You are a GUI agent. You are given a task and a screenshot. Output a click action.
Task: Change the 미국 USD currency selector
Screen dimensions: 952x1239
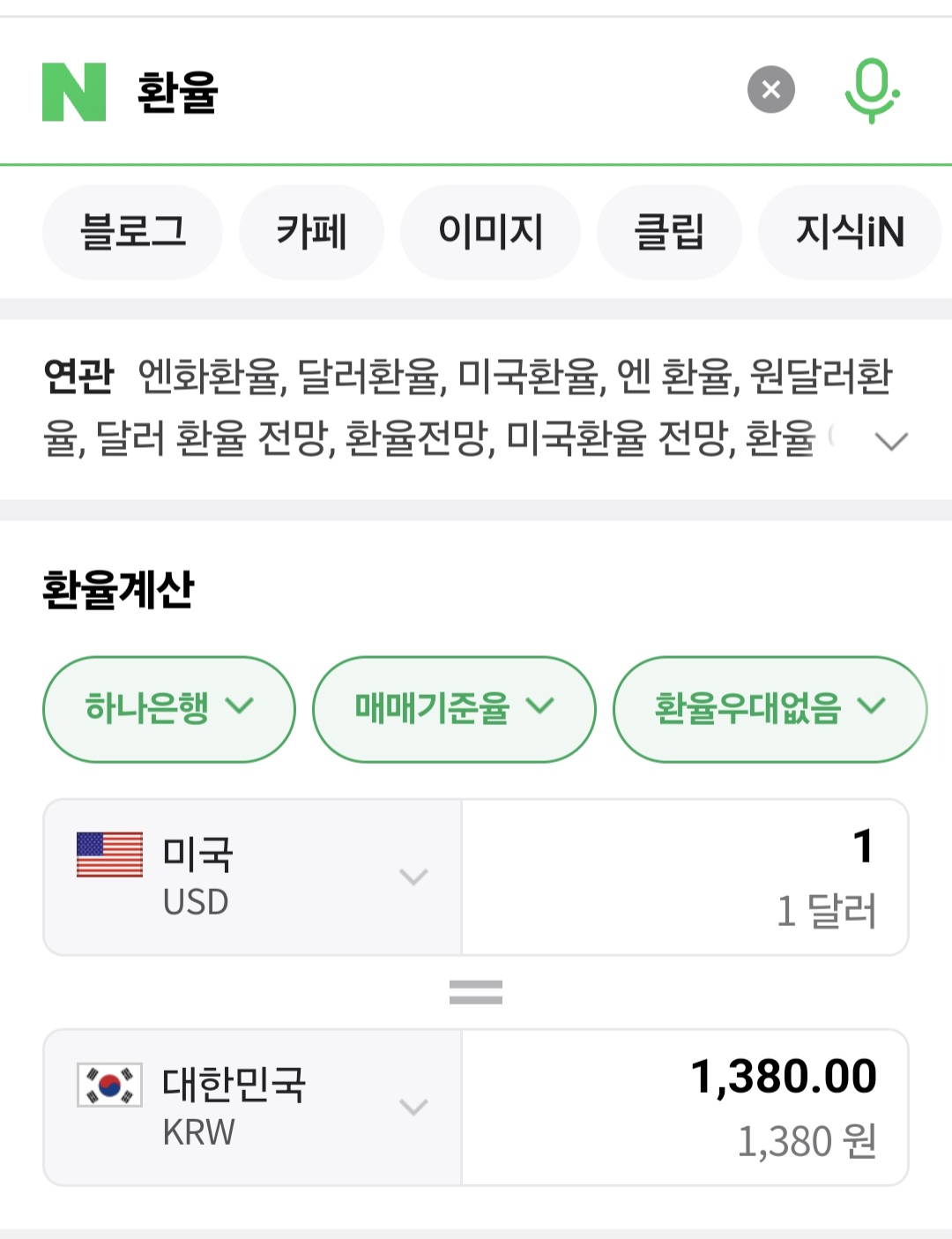(x=253, y=877)
